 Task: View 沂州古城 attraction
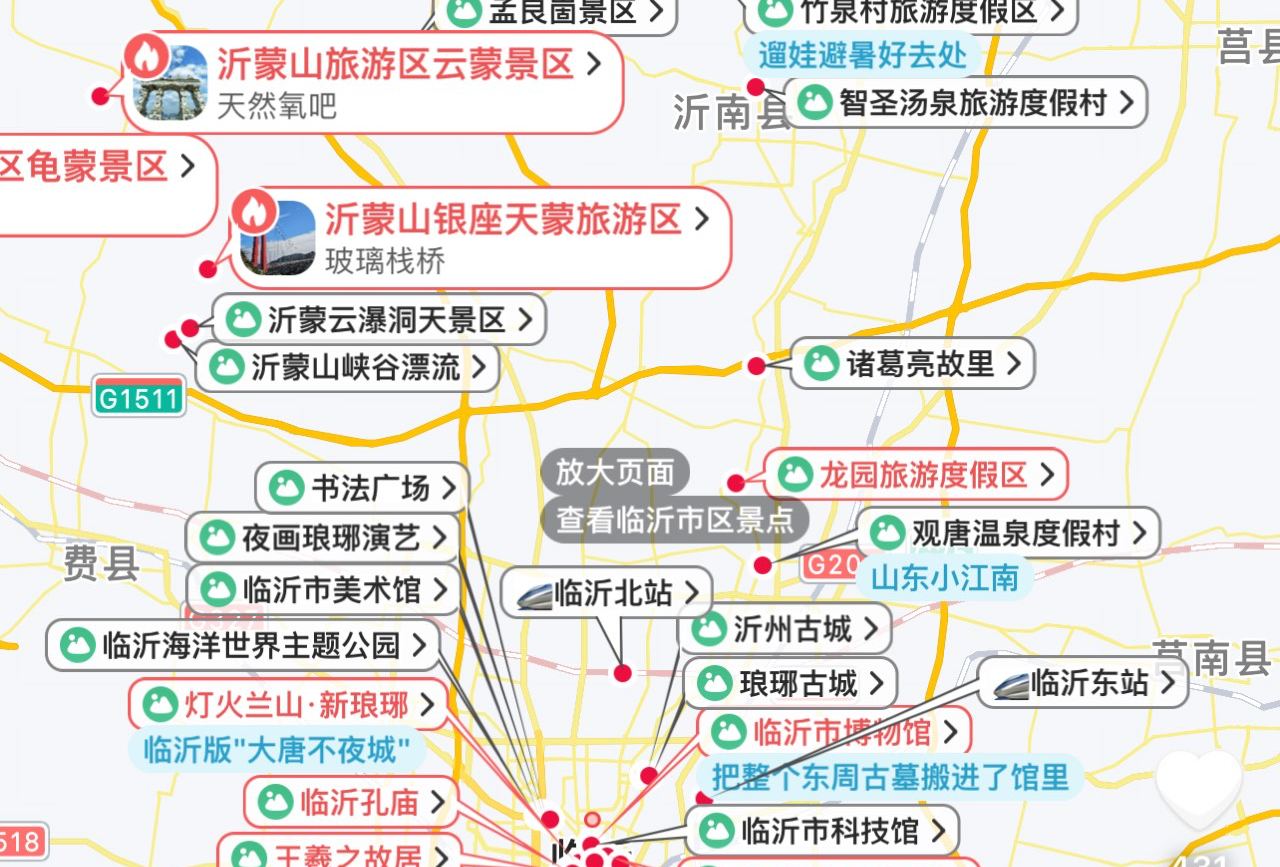tap(792, 629)
